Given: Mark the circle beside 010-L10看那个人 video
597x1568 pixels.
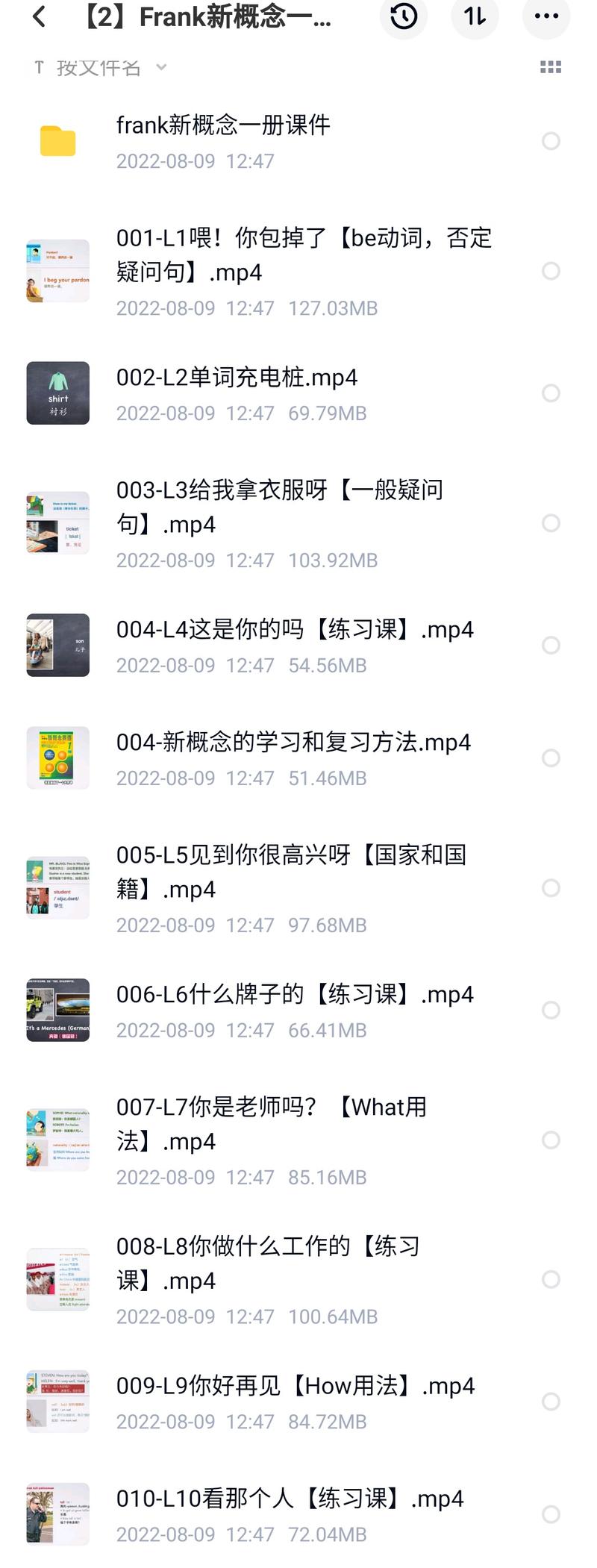Looking at the screenshot, I should click(551, 1515).
